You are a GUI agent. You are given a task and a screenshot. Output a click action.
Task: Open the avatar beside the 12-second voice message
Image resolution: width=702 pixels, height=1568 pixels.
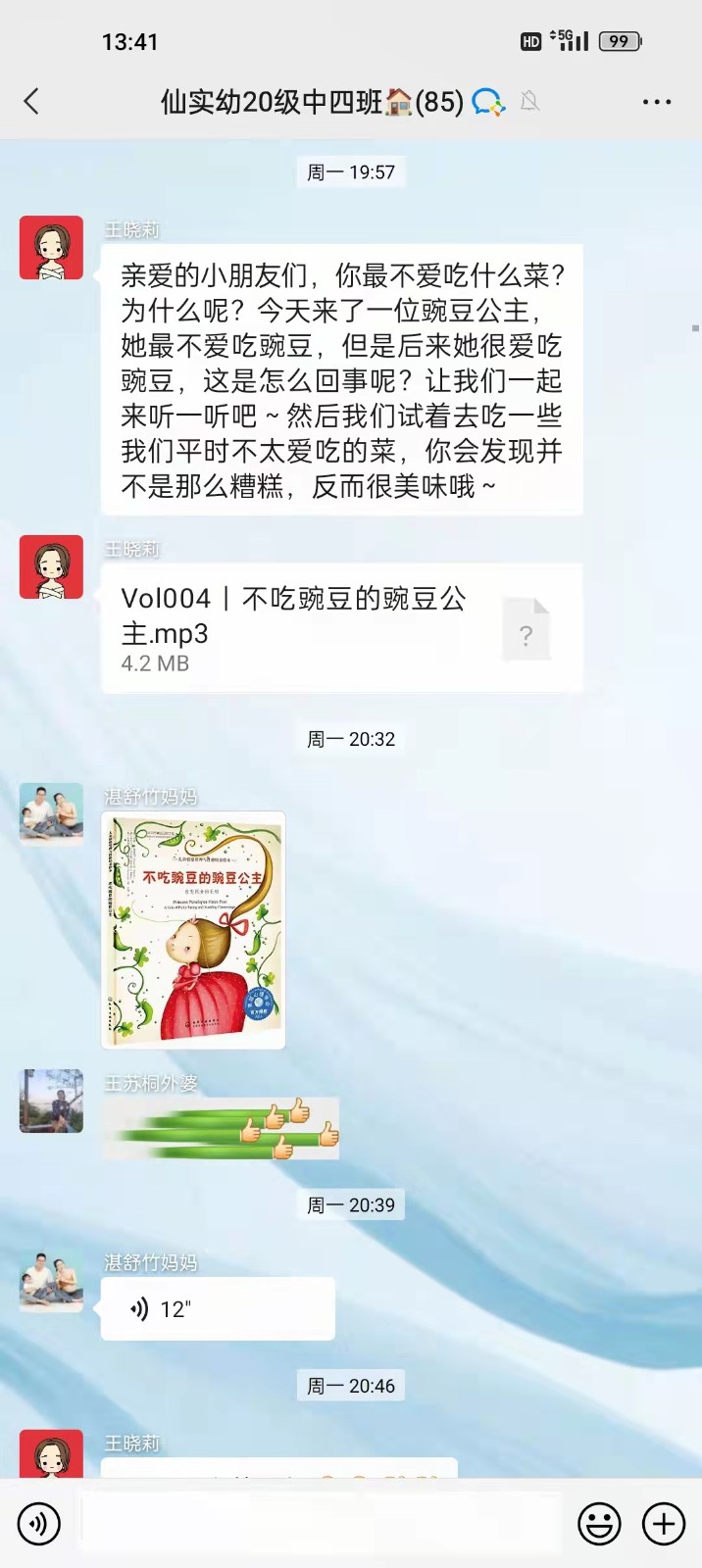coord(51,1281)
